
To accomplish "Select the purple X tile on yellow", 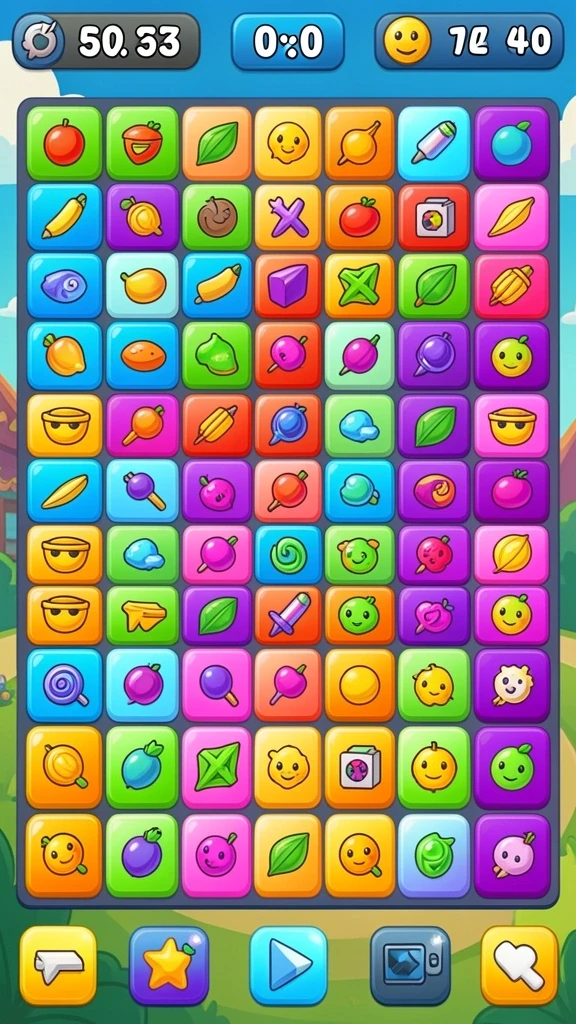I will tap(288, 217).
